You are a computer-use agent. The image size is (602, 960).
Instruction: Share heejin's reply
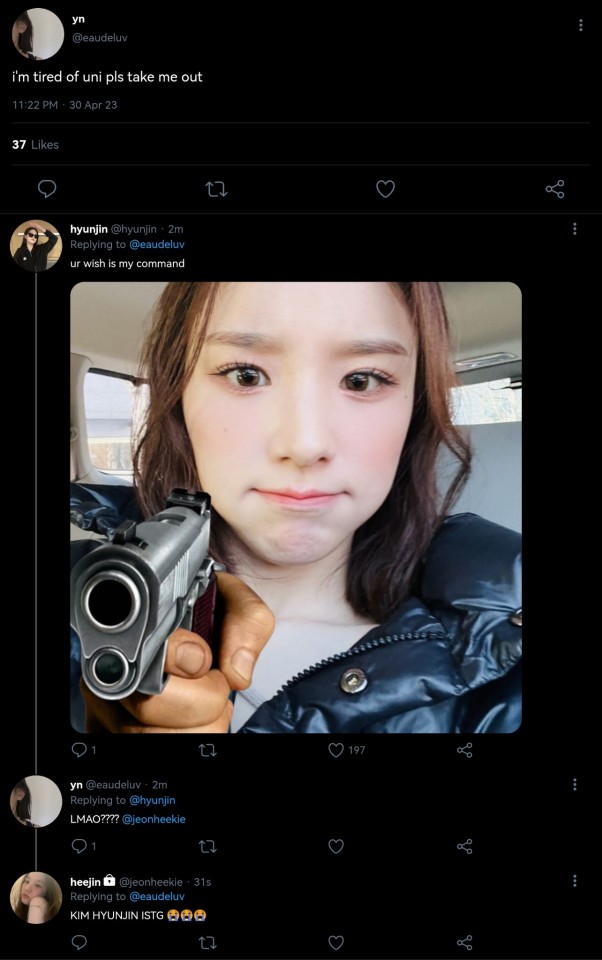coord(464,942)
